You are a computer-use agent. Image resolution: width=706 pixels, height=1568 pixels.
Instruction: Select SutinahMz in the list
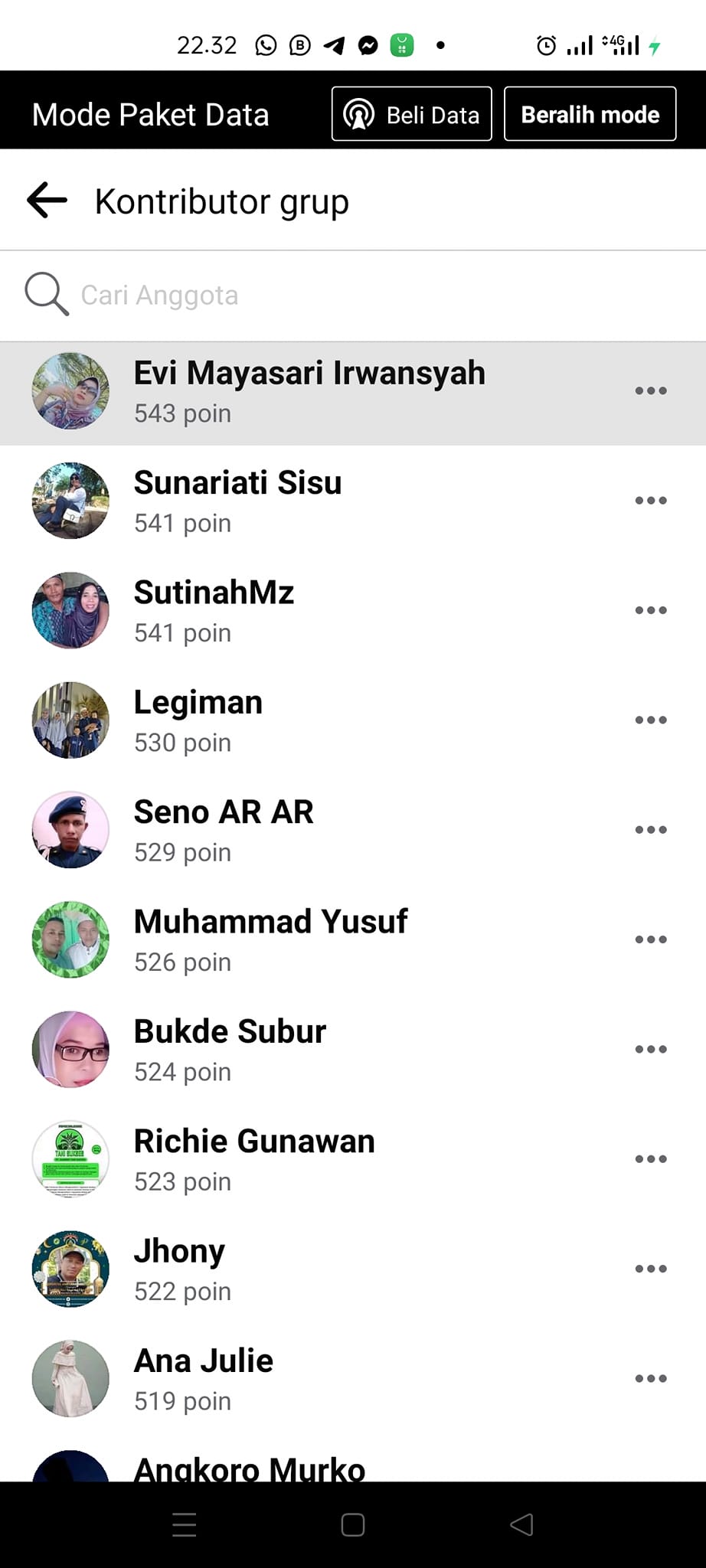(x=214, y=610)
